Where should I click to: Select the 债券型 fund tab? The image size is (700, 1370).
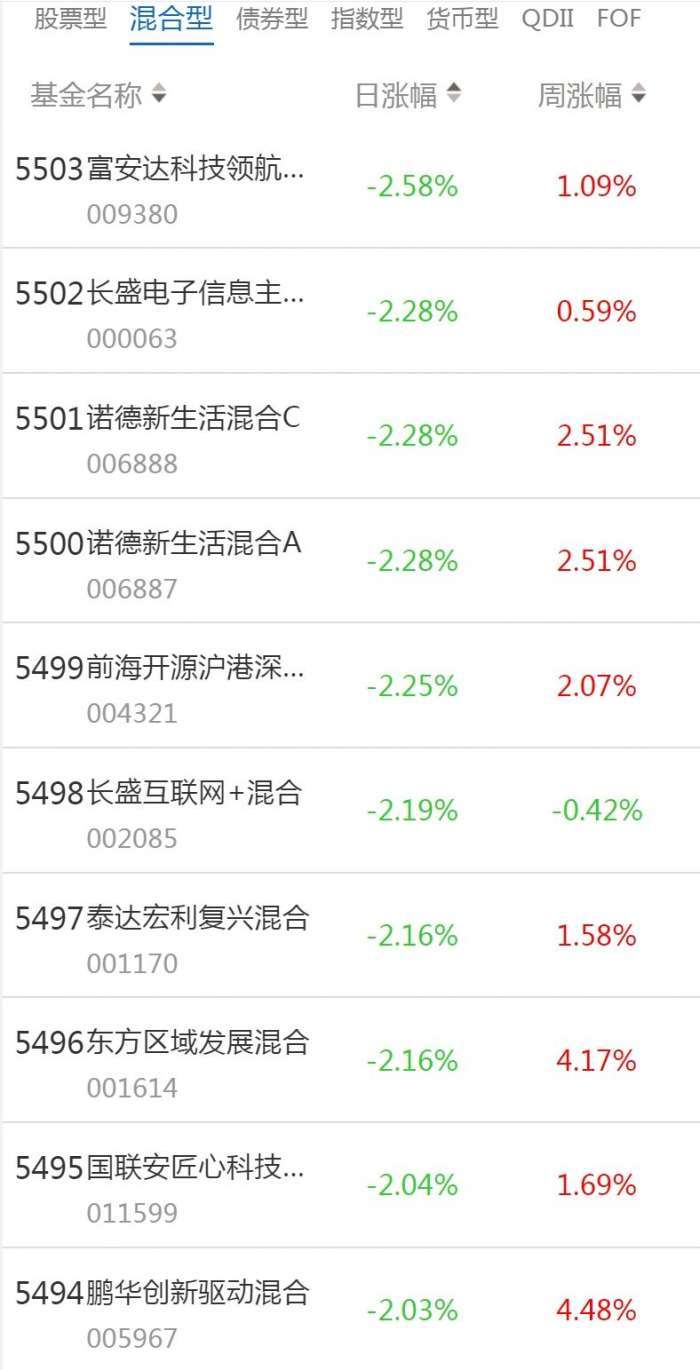(x=272, y=19)
